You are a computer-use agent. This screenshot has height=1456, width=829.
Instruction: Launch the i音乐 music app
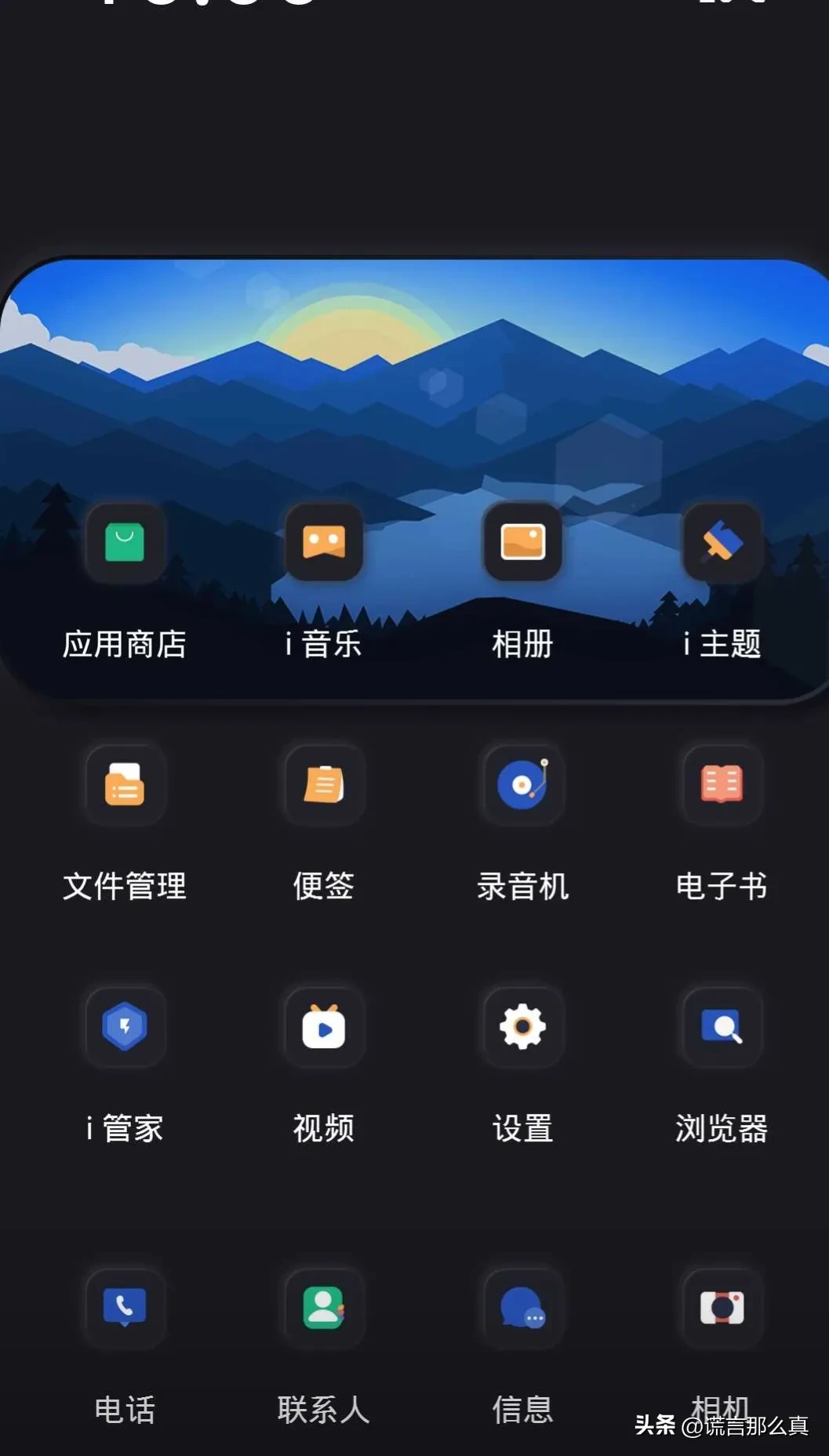coord(324,543)
